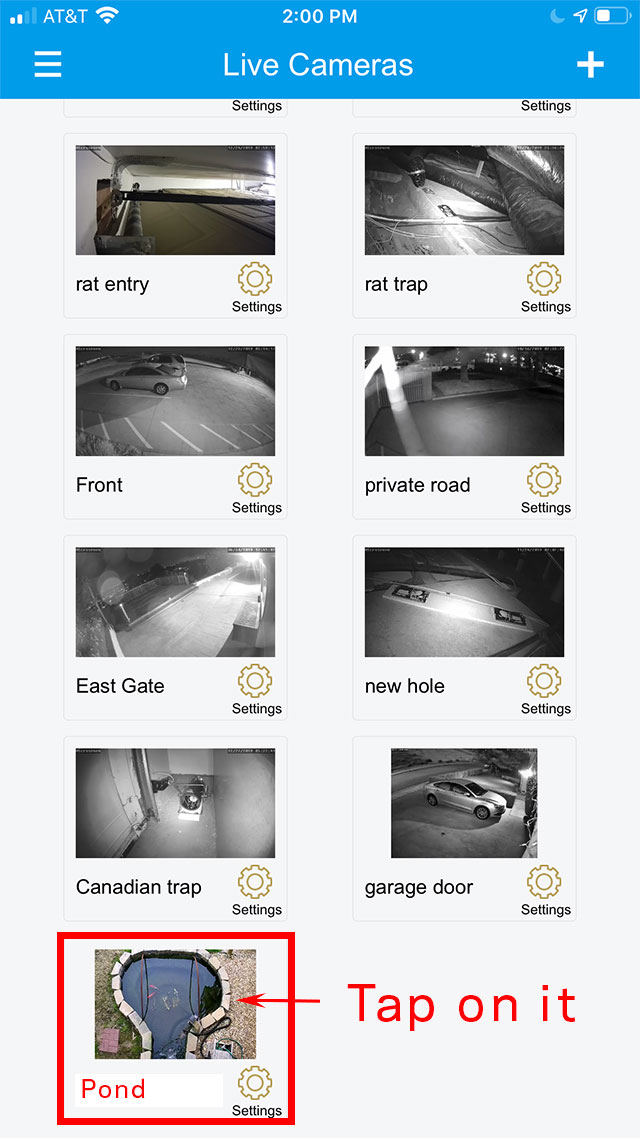This screenshot has height=1138, width=640.
Task: Open settings for Pond camera
Action: pos(255,1092)
